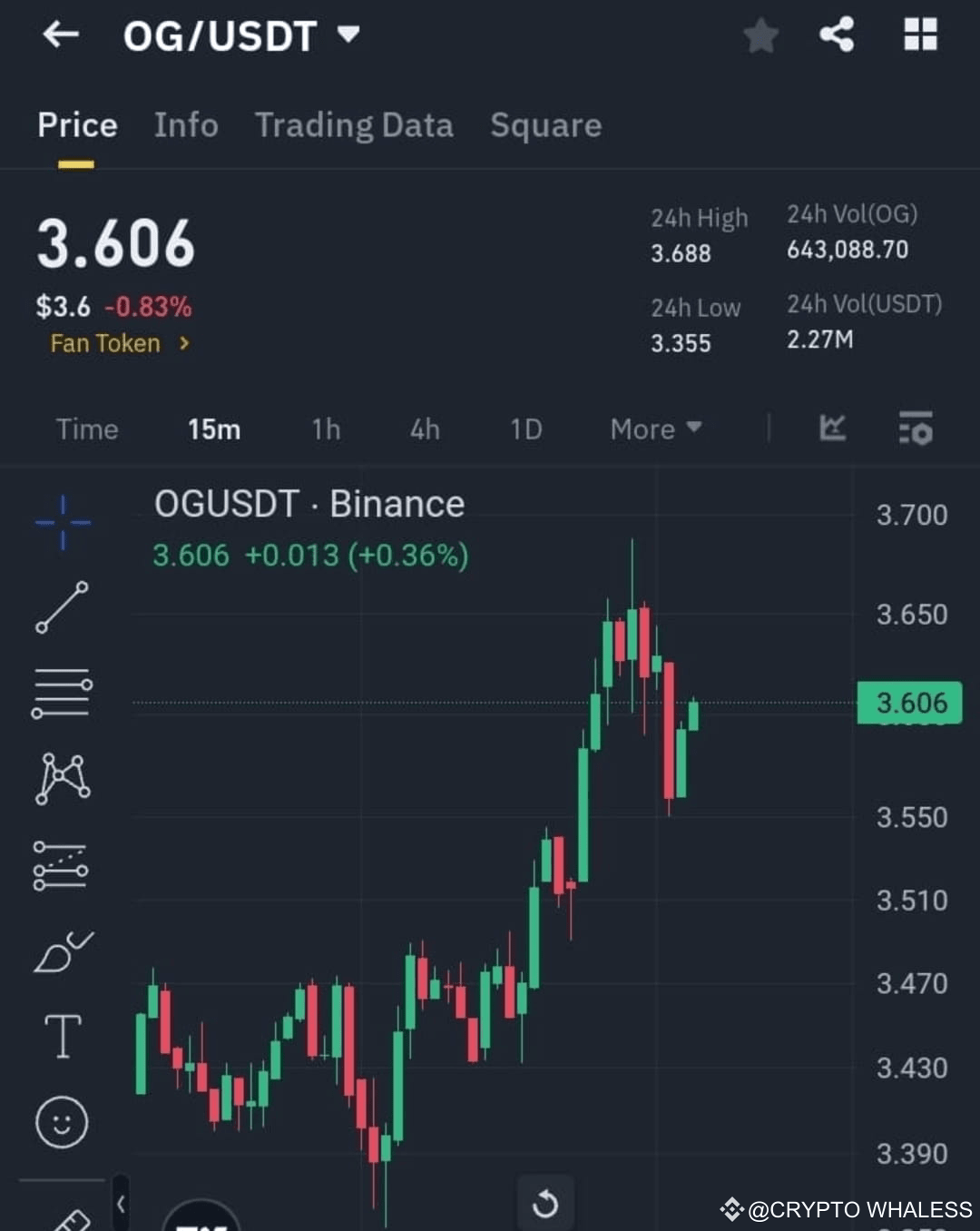The width and height of the screenshot is (980, 1231).
Task: Switch to the Trading Data tab
Action: tap(354, 126)
